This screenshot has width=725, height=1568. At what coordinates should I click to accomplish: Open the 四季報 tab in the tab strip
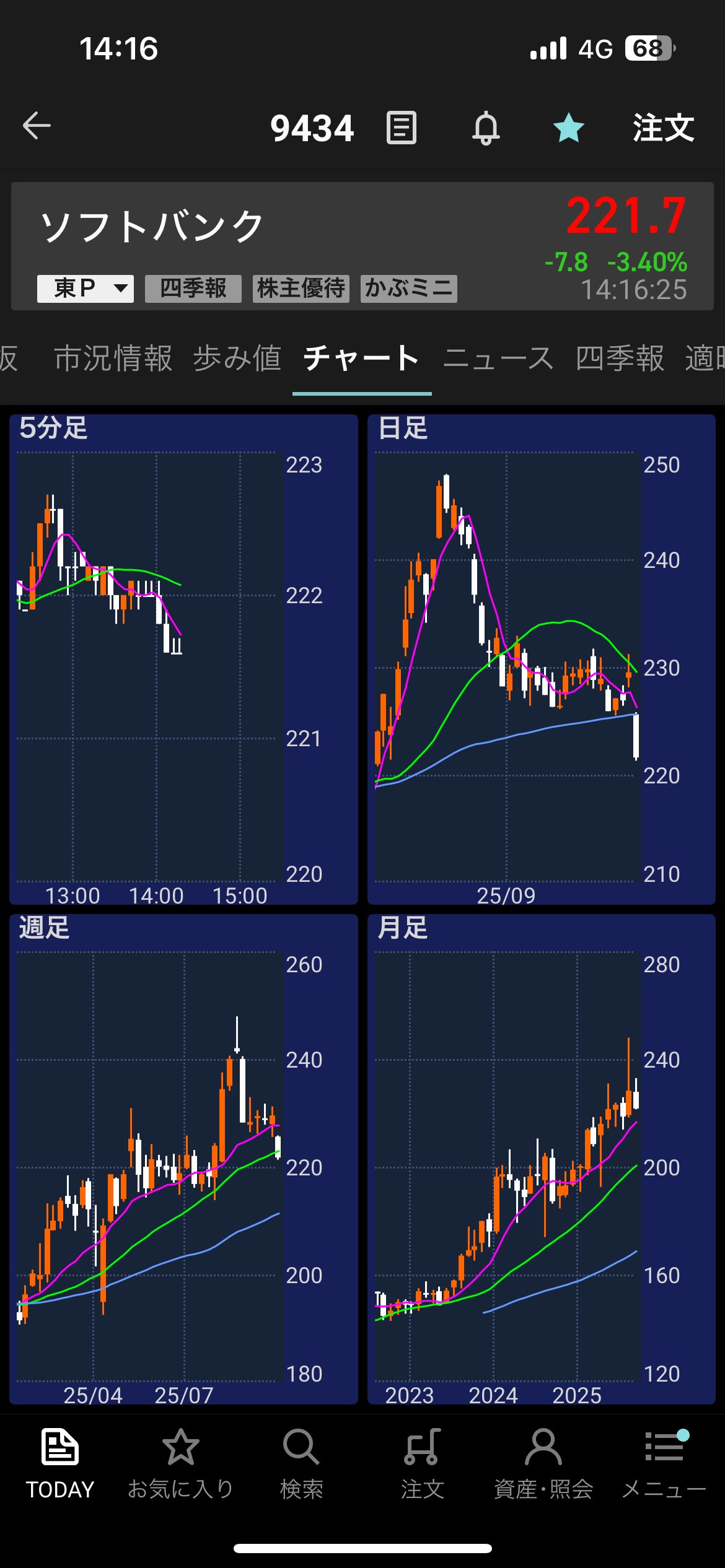click(x=620, y=359)
